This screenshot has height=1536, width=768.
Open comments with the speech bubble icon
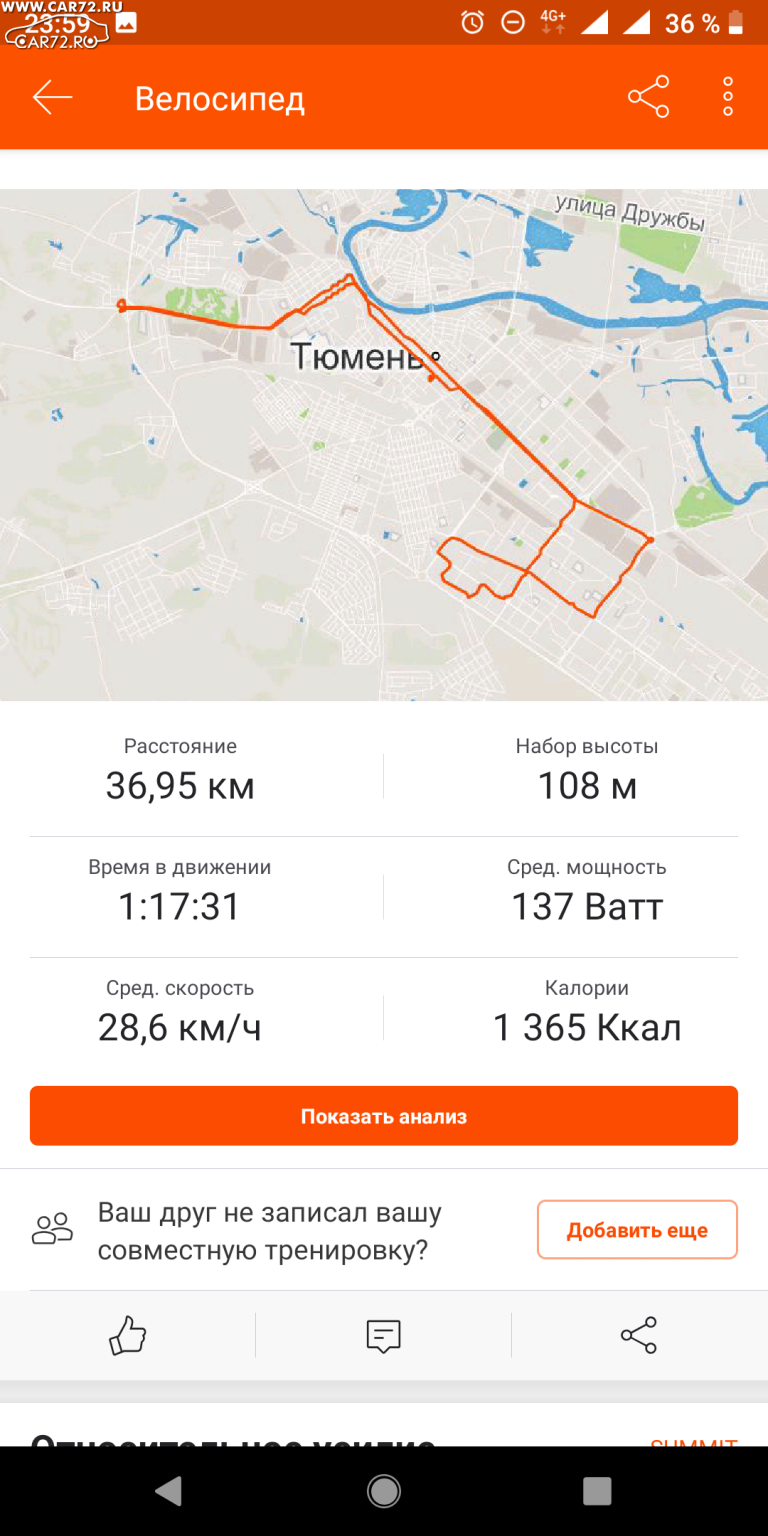[384, 1336]
